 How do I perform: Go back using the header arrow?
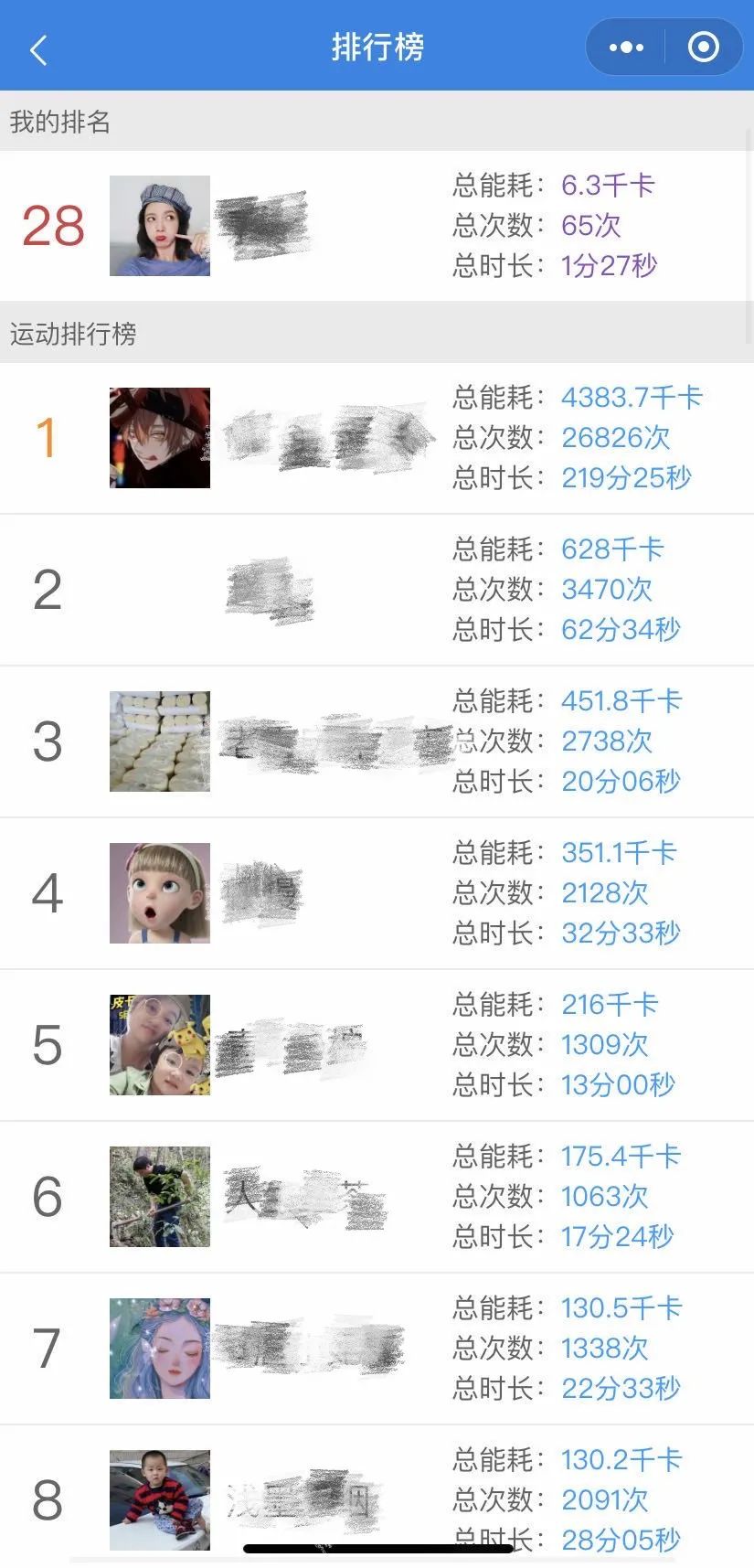(x=38, y=49)
